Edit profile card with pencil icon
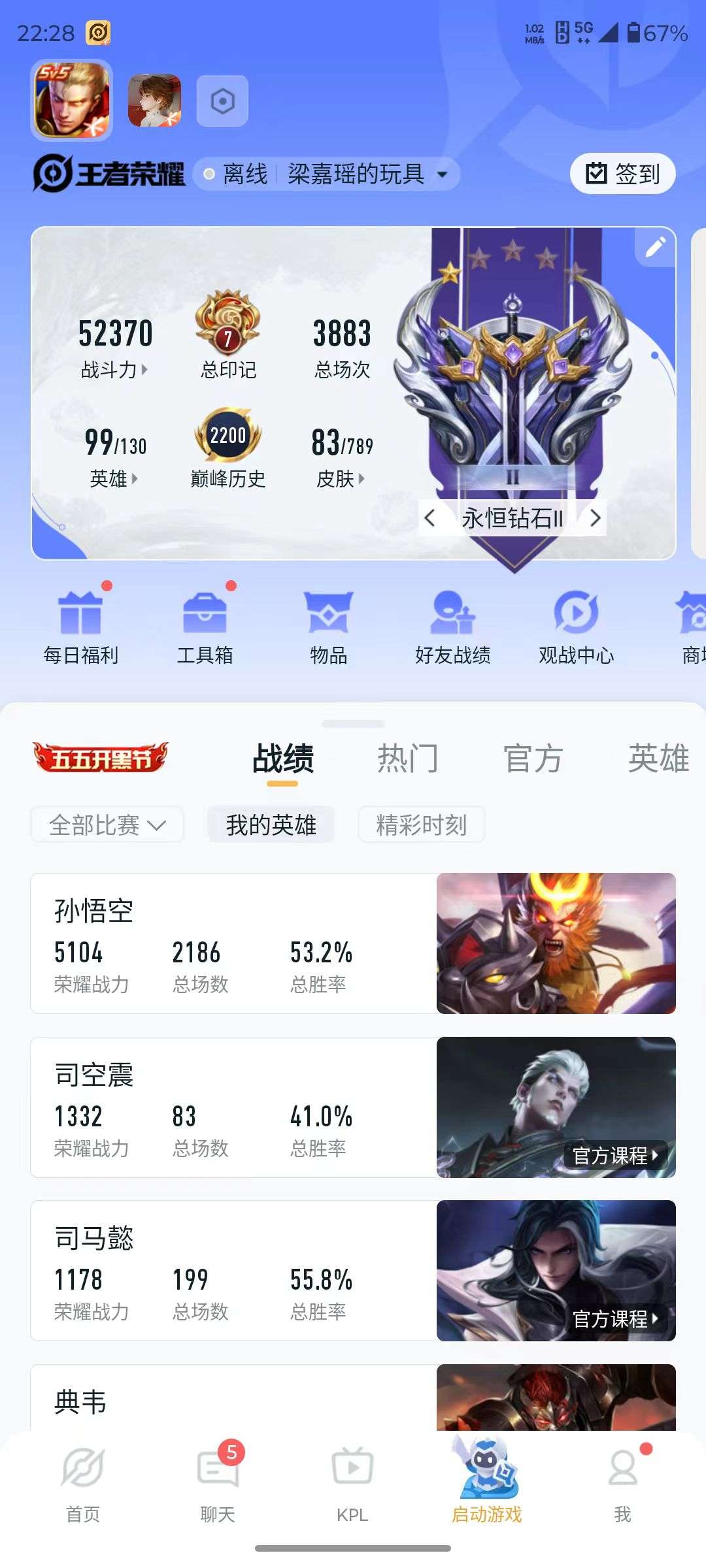The height and width of the screenshot is (1568, 706). pos(654,248)
